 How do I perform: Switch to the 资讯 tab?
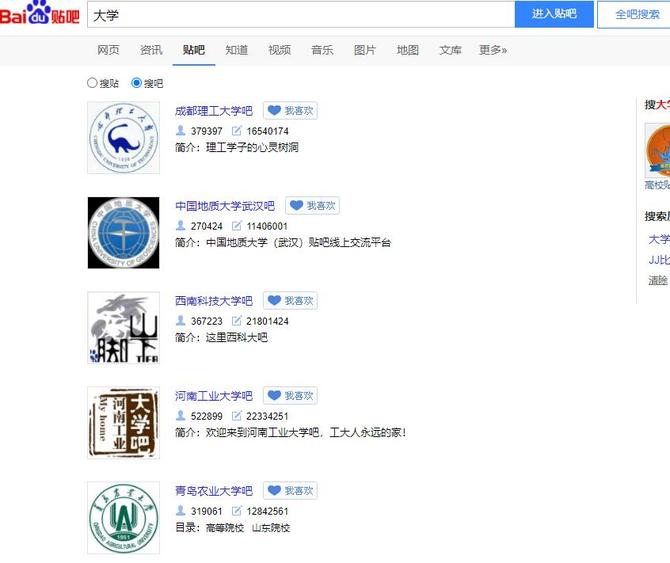coord(151,50)
